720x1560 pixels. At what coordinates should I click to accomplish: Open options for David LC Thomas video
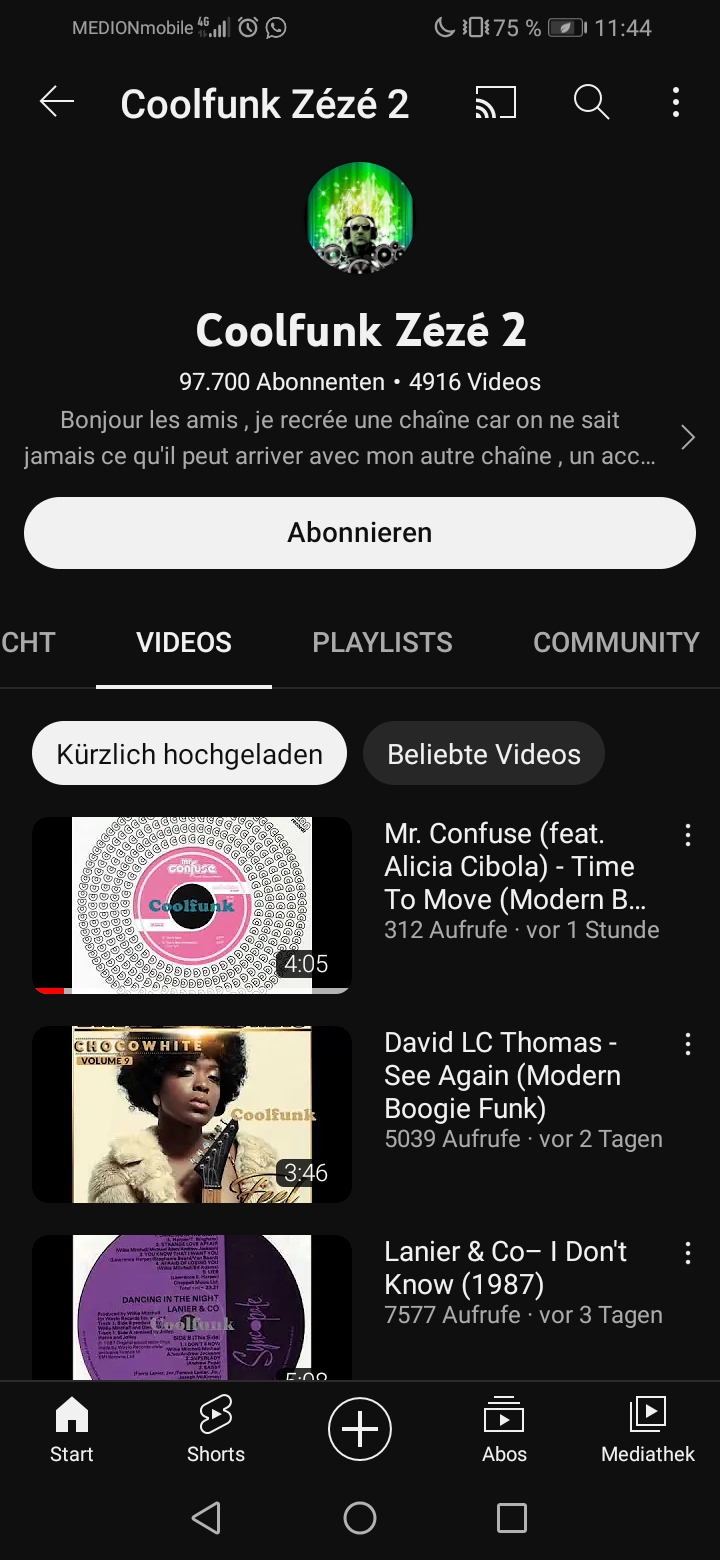(687, 1045)
